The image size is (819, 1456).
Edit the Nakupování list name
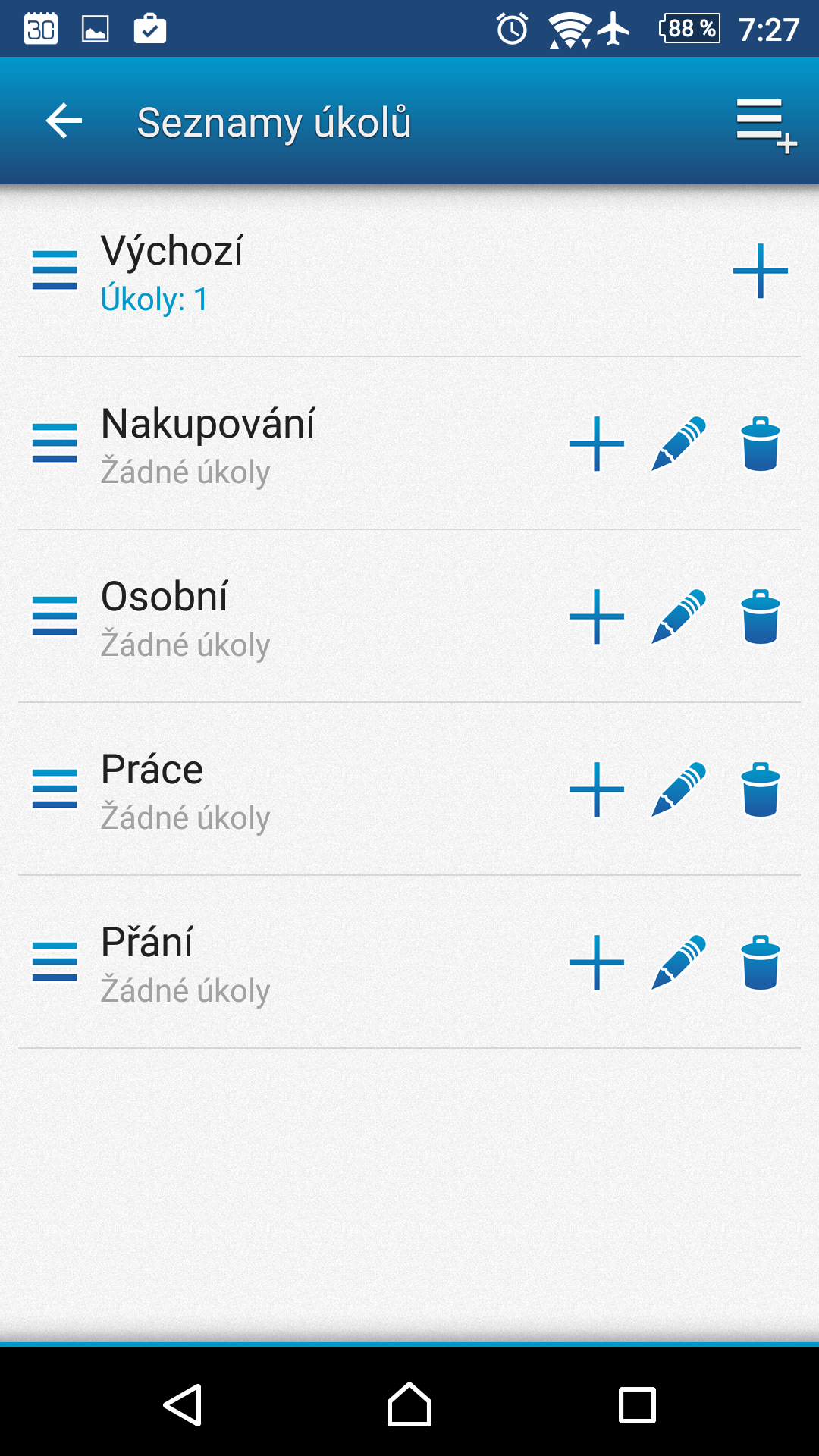(679, 444)
